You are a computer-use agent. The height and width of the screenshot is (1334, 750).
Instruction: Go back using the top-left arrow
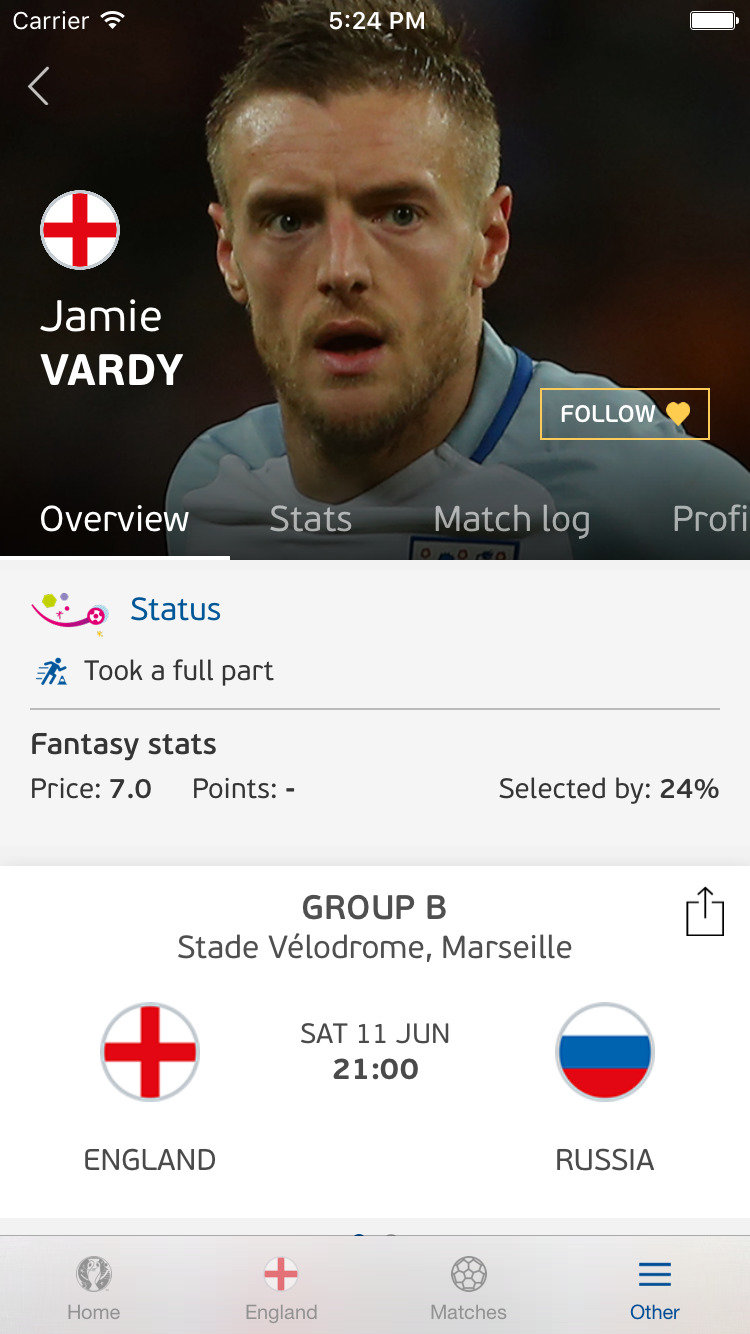(x=39, y=87)
